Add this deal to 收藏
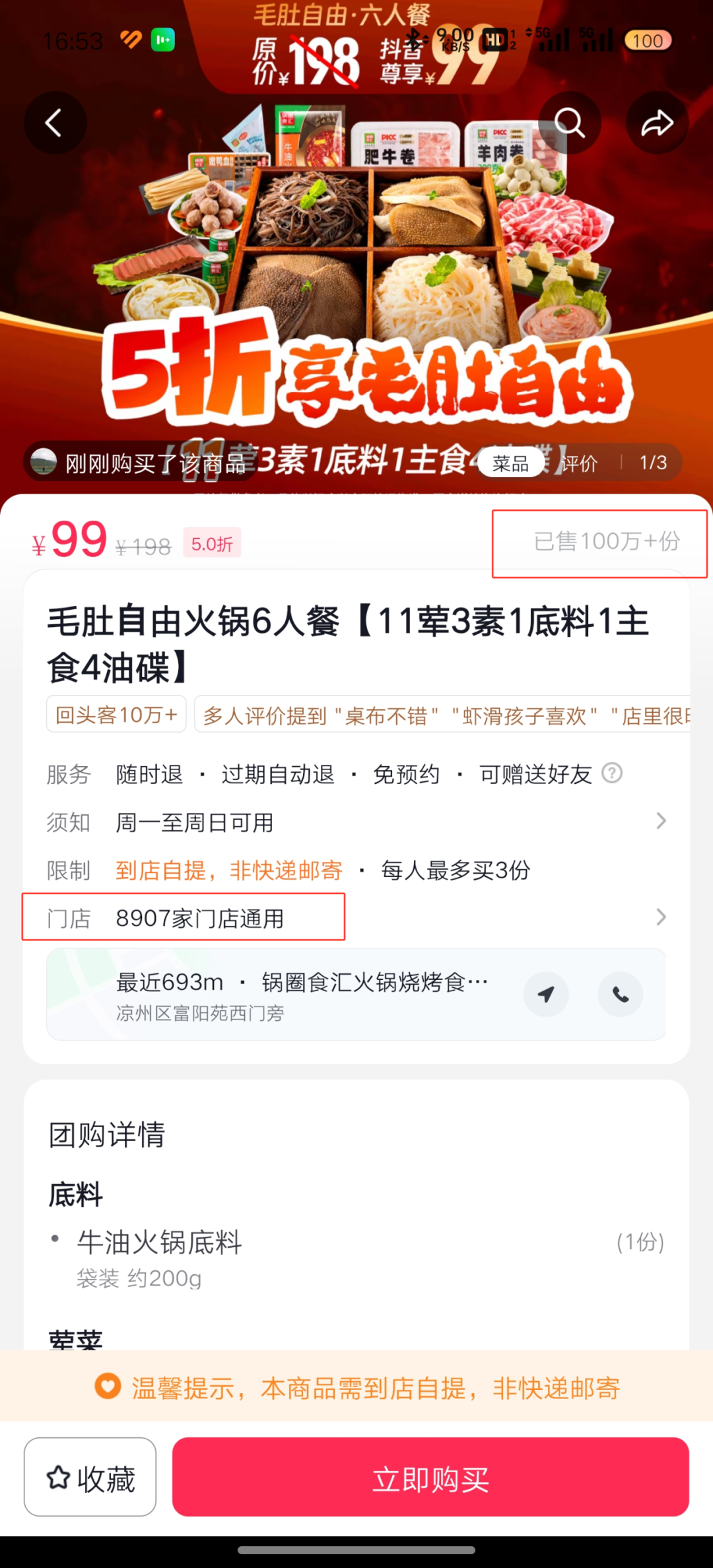Screen dimensions: 713x1568 pyautogui.click(x=90, y=1479)
